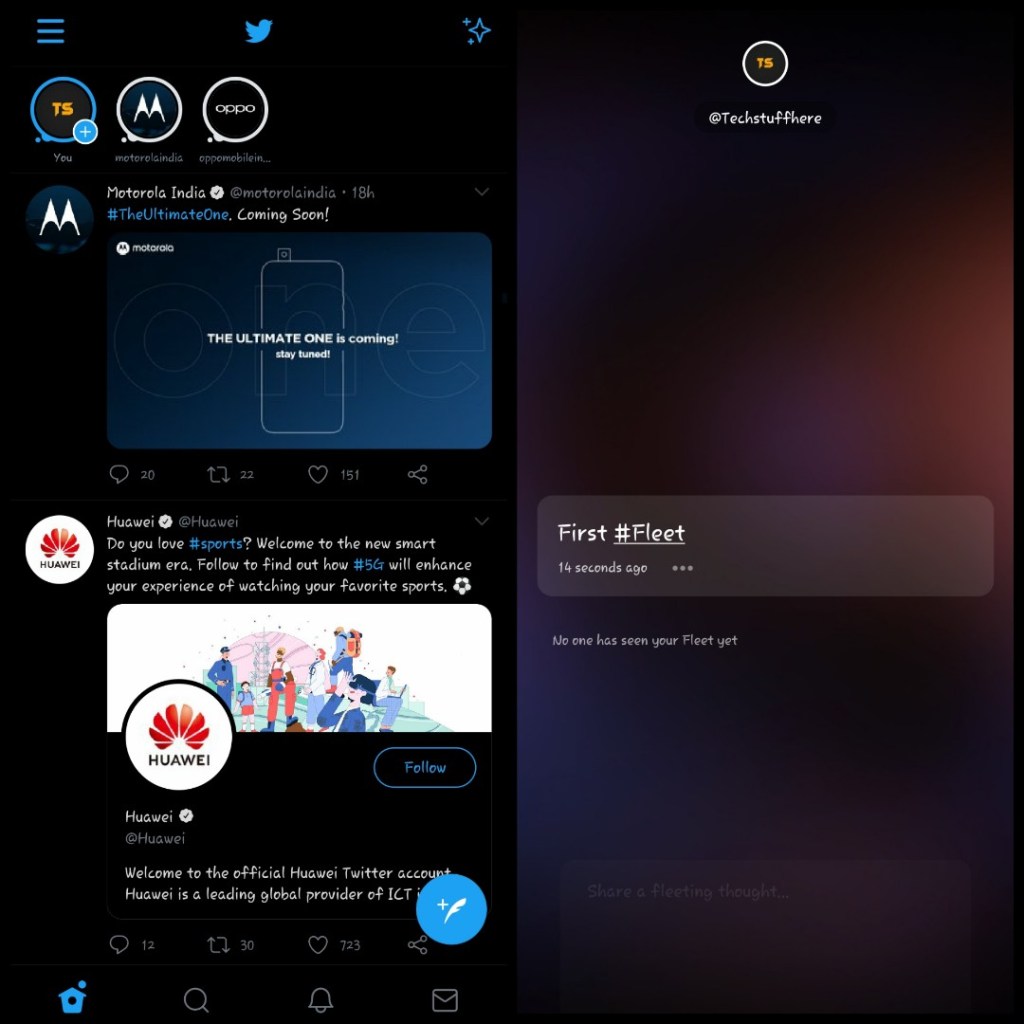This screenshot has width=1024, height=1024.
Task: Open Motorola's Ultimate One image
Action: click(x=299, y=340)
